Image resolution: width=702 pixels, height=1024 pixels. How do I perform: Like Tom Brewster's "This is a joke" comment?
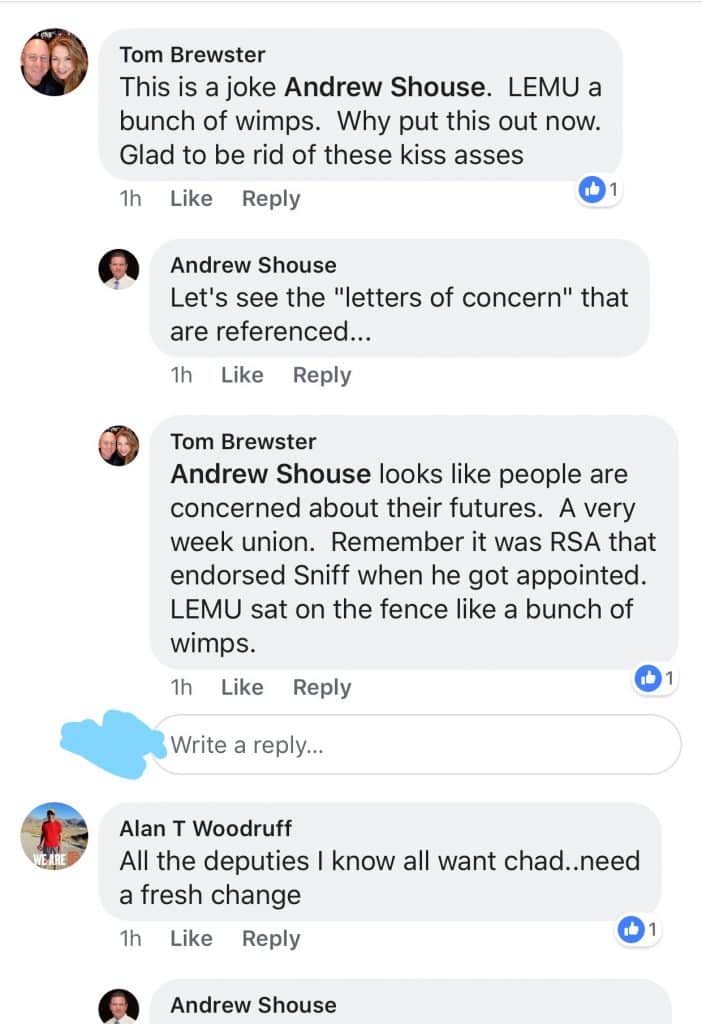[x=191, y=198]
